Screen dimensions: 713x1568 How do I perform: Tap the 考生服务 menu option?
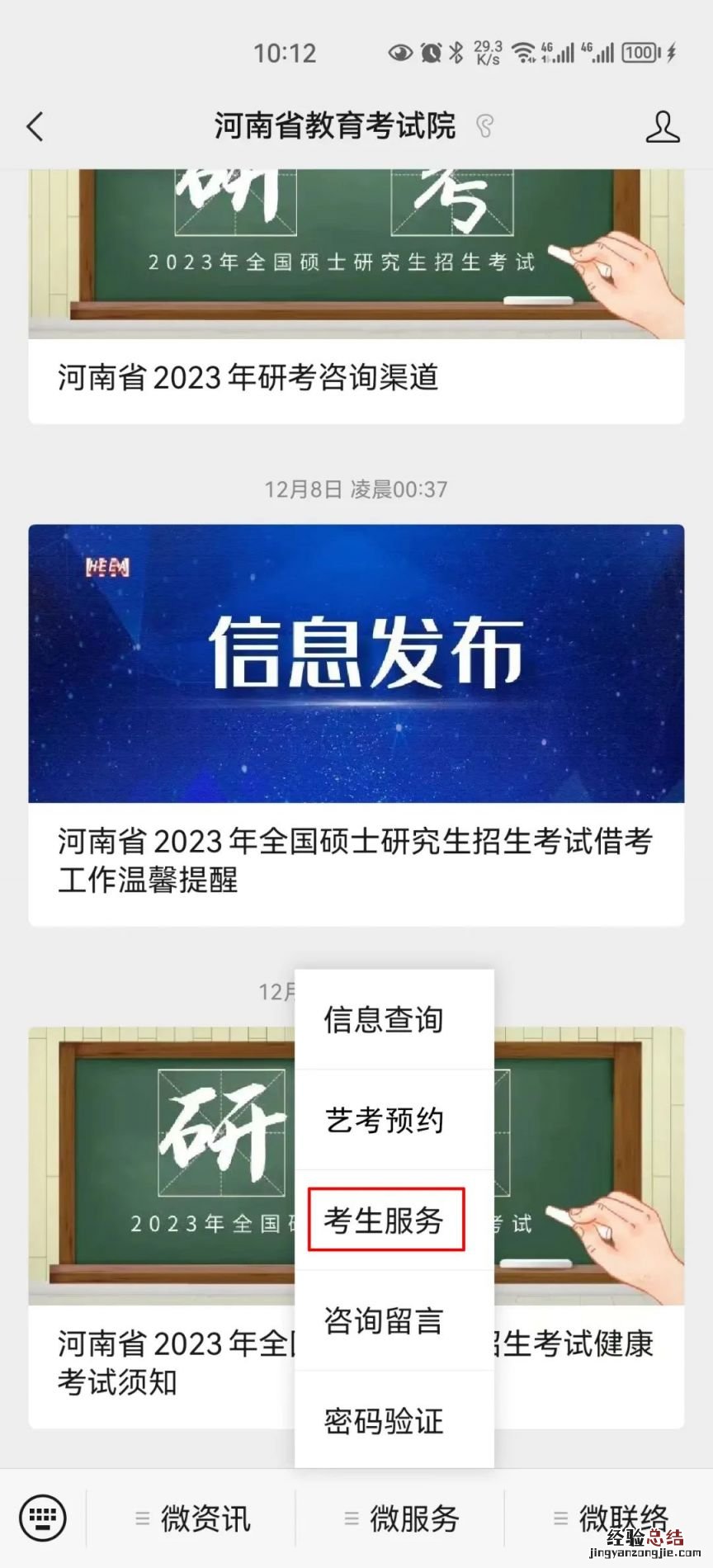click(x=384, y=1221)
